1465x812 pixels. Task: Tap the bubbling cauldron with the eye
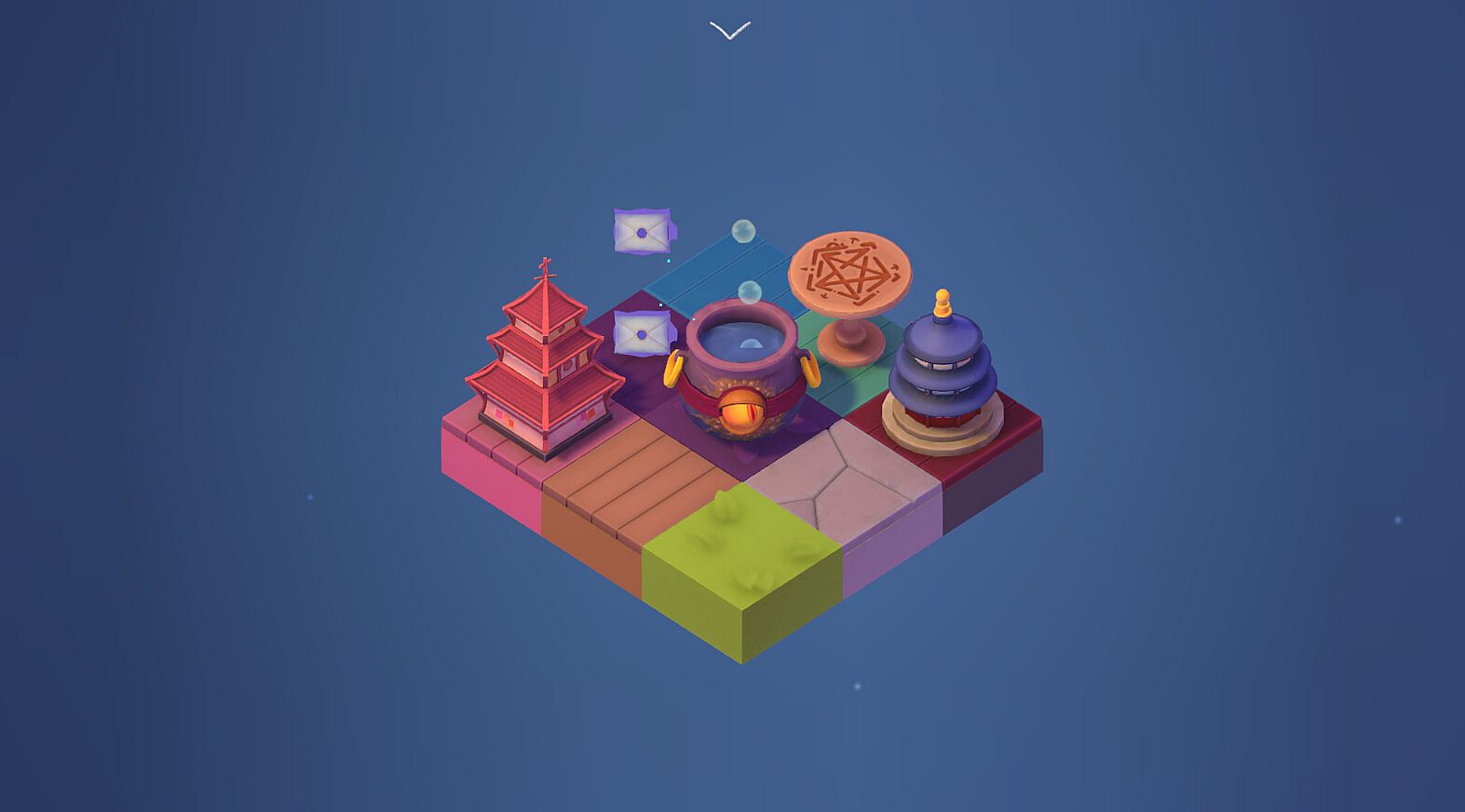[x=740, y=372]
